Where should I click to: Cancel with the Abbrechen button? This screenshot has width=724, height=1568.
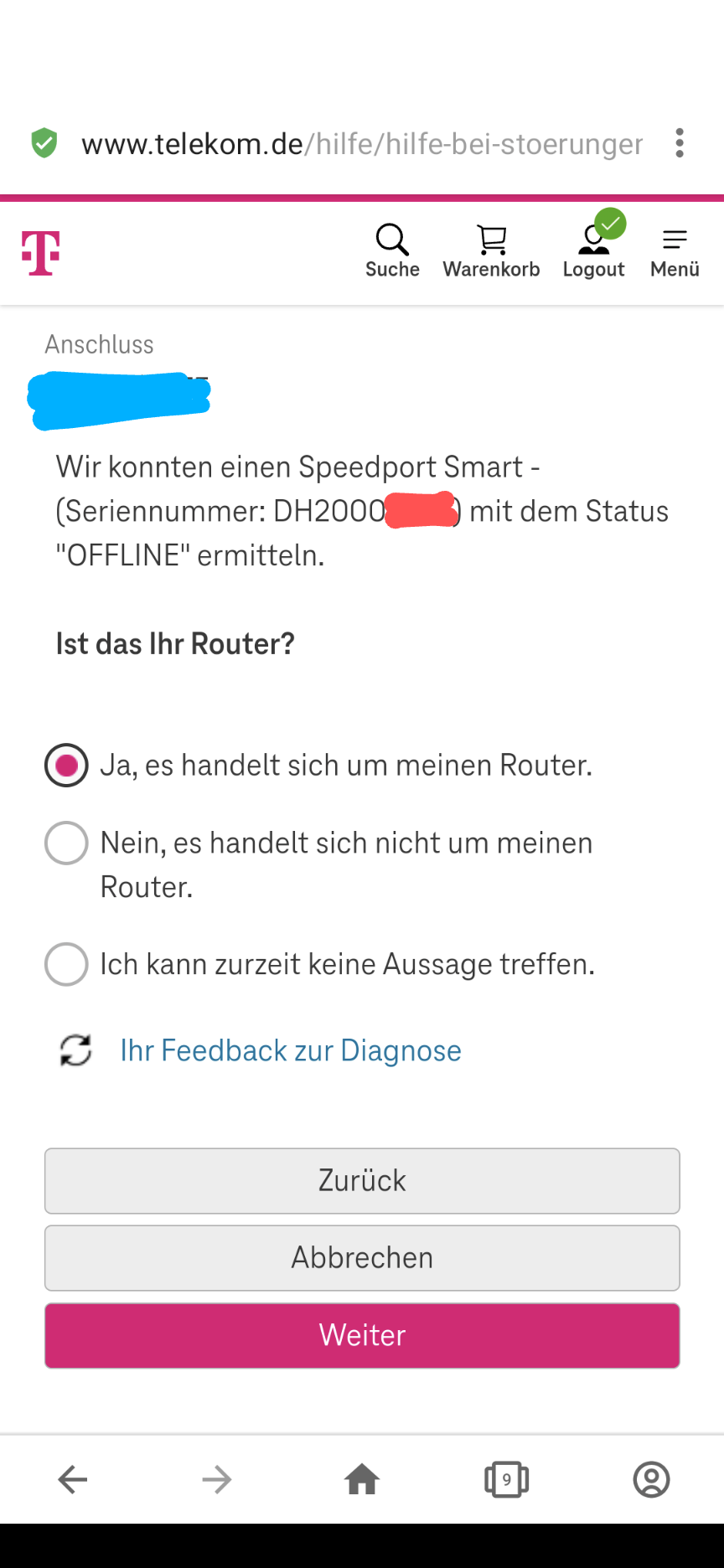pos(362,1257)
